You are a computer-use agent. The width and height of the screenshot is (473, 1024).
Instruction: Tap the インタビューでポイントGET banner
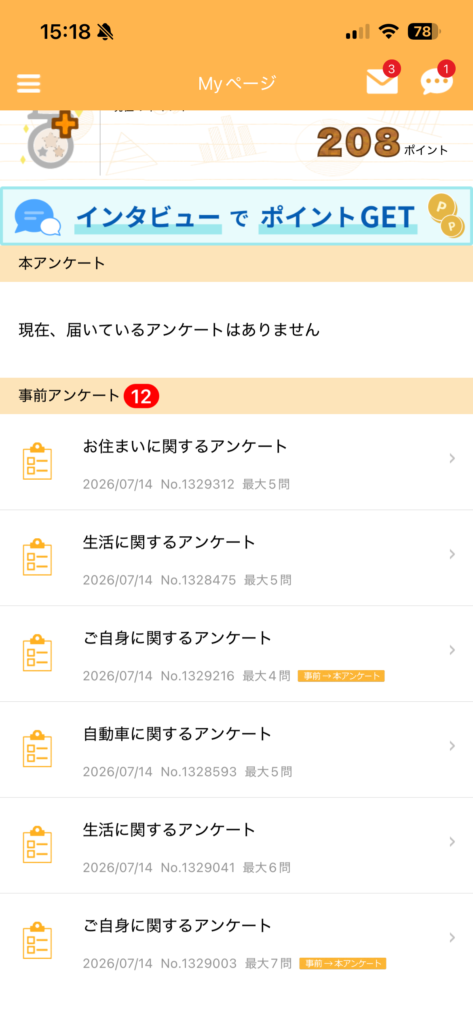tap(236, 217)
